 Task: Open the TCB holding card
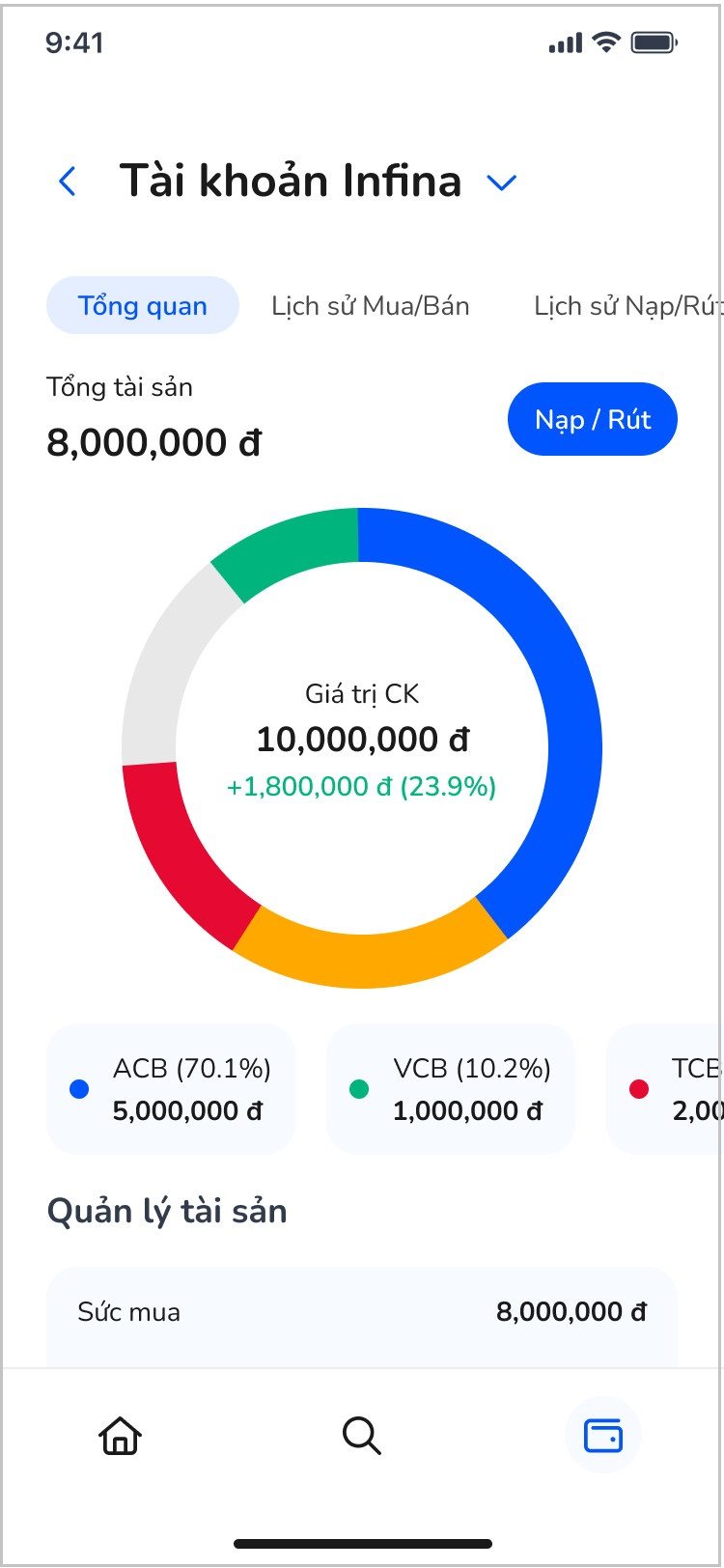(665, 1089)
